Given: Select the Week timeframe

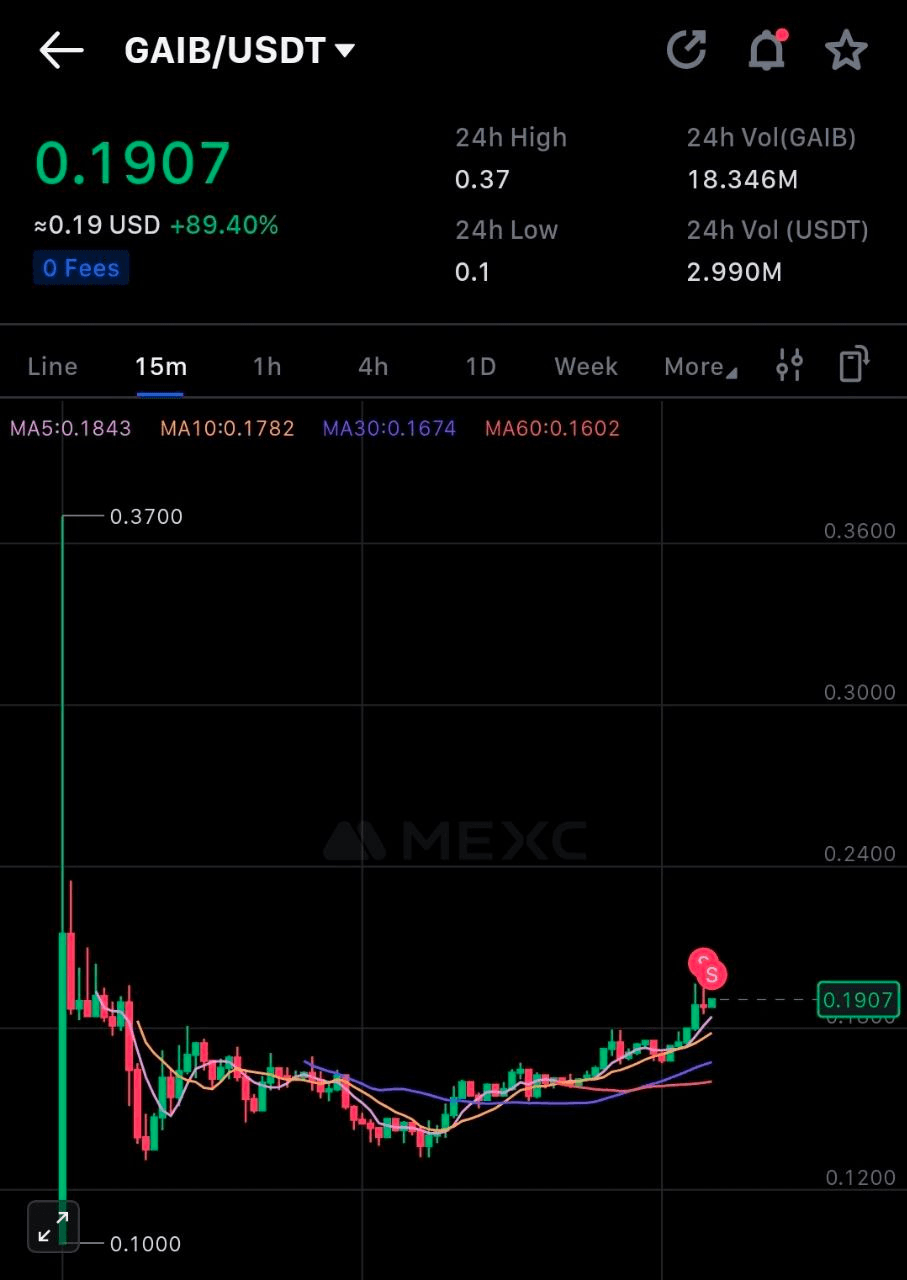Looking at the screenshot, I should (x=586, y=367).
